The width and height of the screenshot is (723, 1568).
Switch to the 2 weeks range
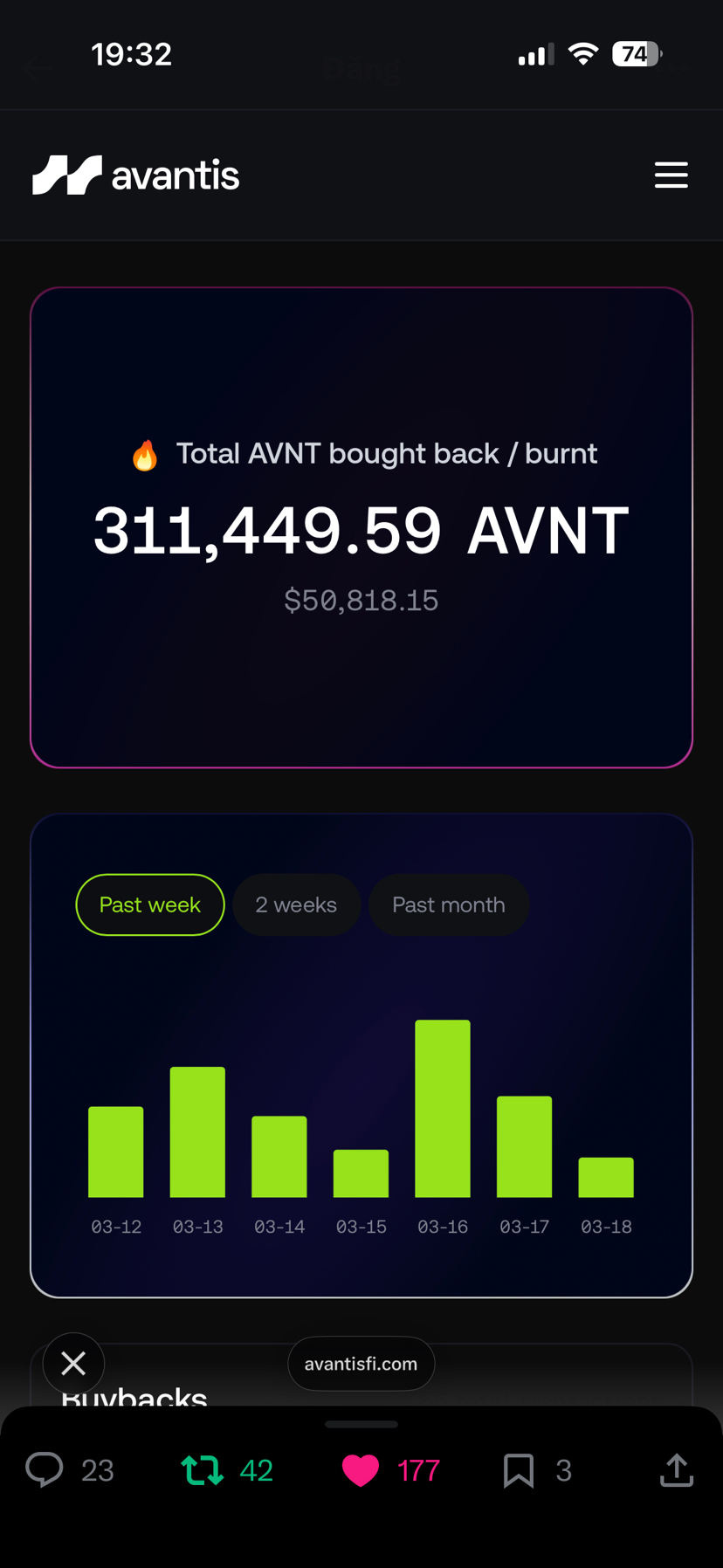click(296, 904)
